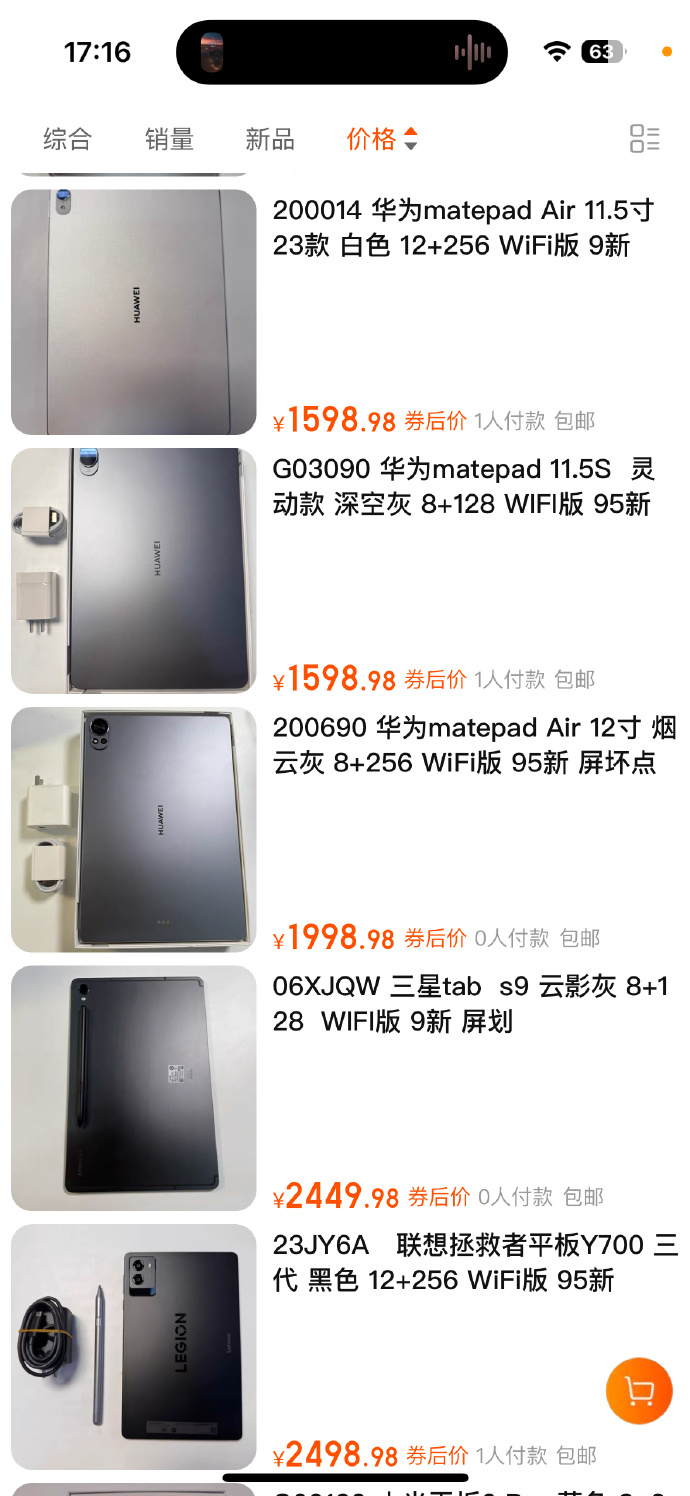Open the orange shopping cart button
Image resolution: width=690 pixels, height=1496 pixels.
click(639, 1390)
